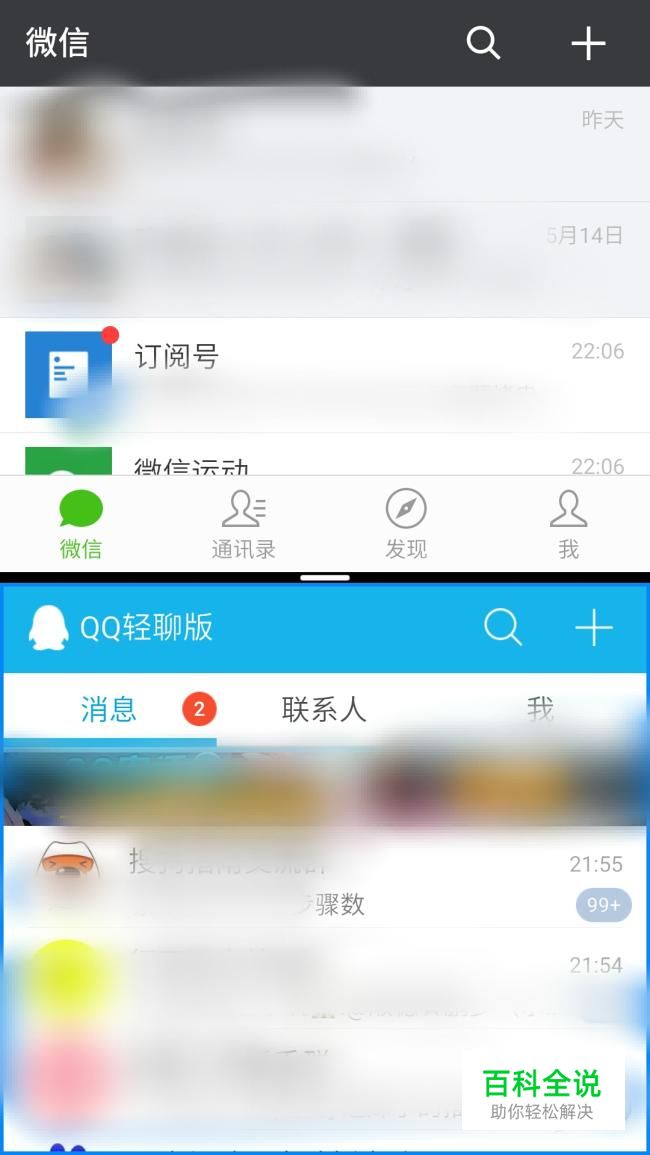
Task: Open the 微信运动 chat row
Action: (325, 461)
